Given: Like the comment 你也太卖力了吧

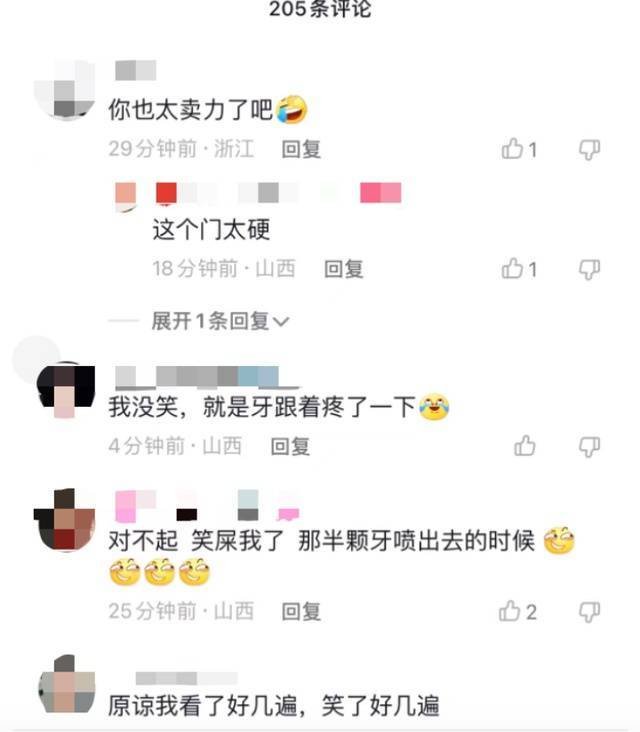Looking at the screenshot, I should tap(513, 150).
